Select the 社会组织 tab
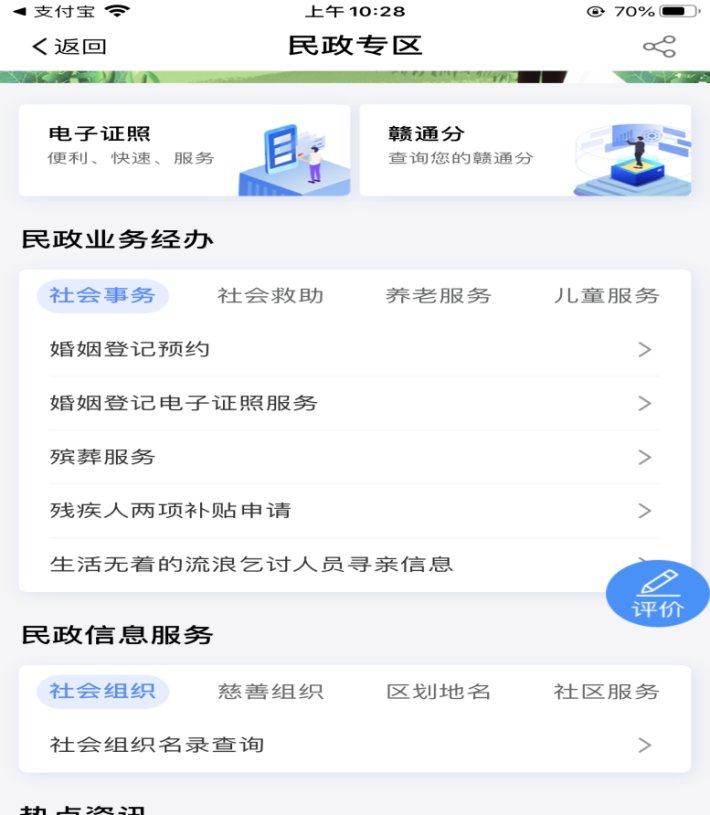710x815 pixels. pyautogui.click(x=102, y=691)
